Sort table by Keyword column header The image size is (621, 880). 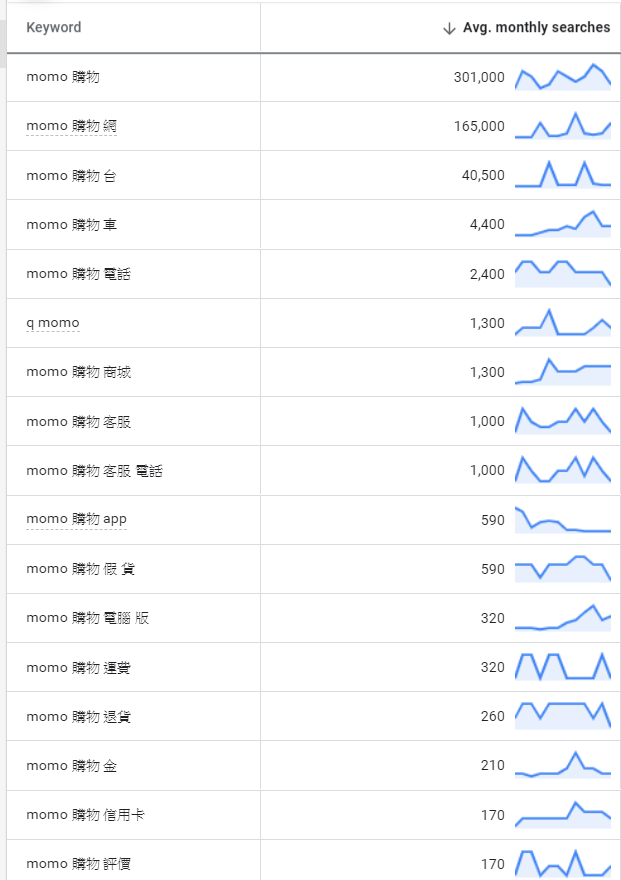point(54,28)
